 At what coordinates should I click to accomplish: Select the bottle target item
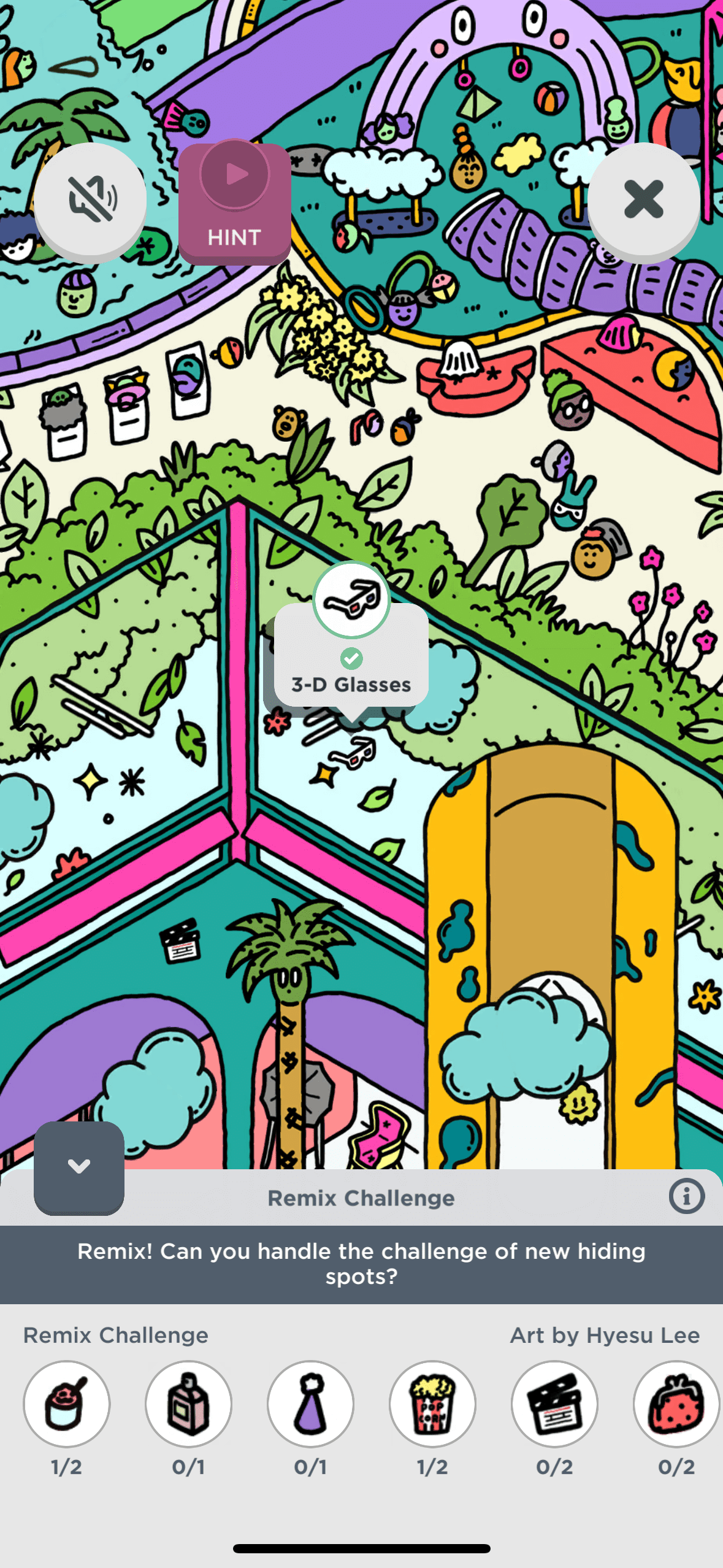[x=188, y=1404]
